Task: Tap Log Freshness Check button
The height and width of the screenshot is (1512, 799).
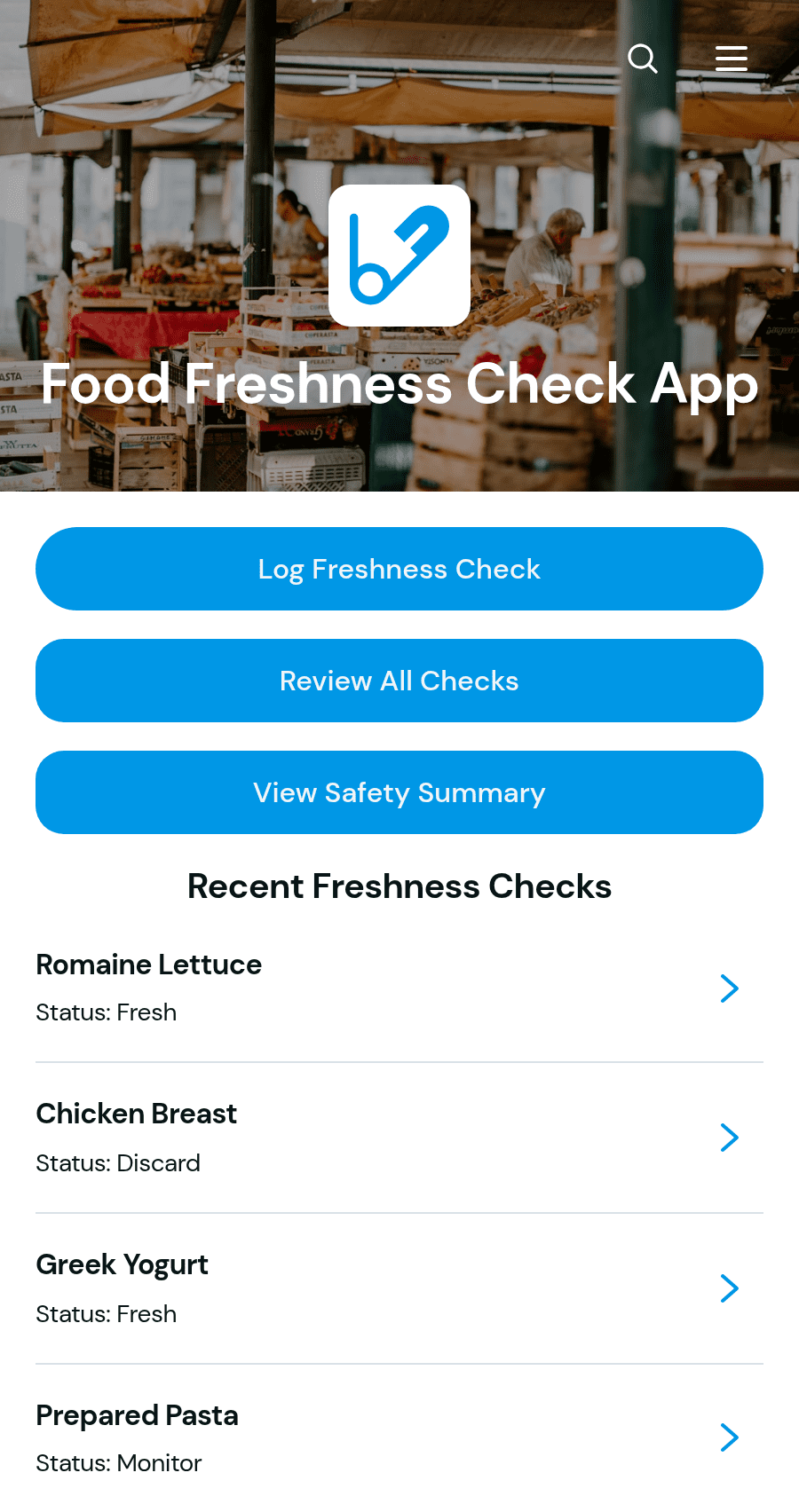Action: click(x=399, y=569)
